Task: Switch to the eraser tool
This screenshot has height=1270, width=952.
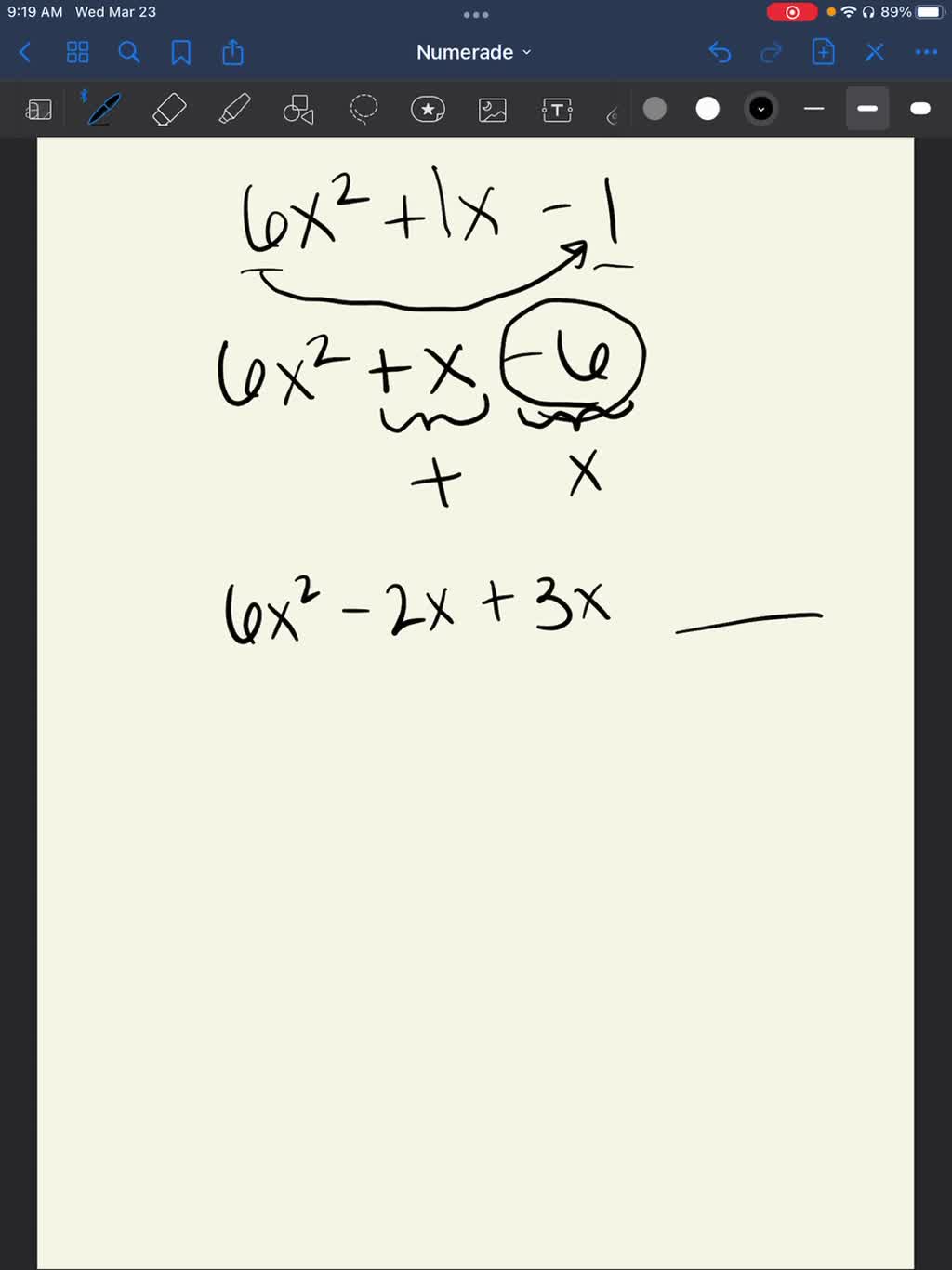Action: pyautogui.click(x=169, y=110)
